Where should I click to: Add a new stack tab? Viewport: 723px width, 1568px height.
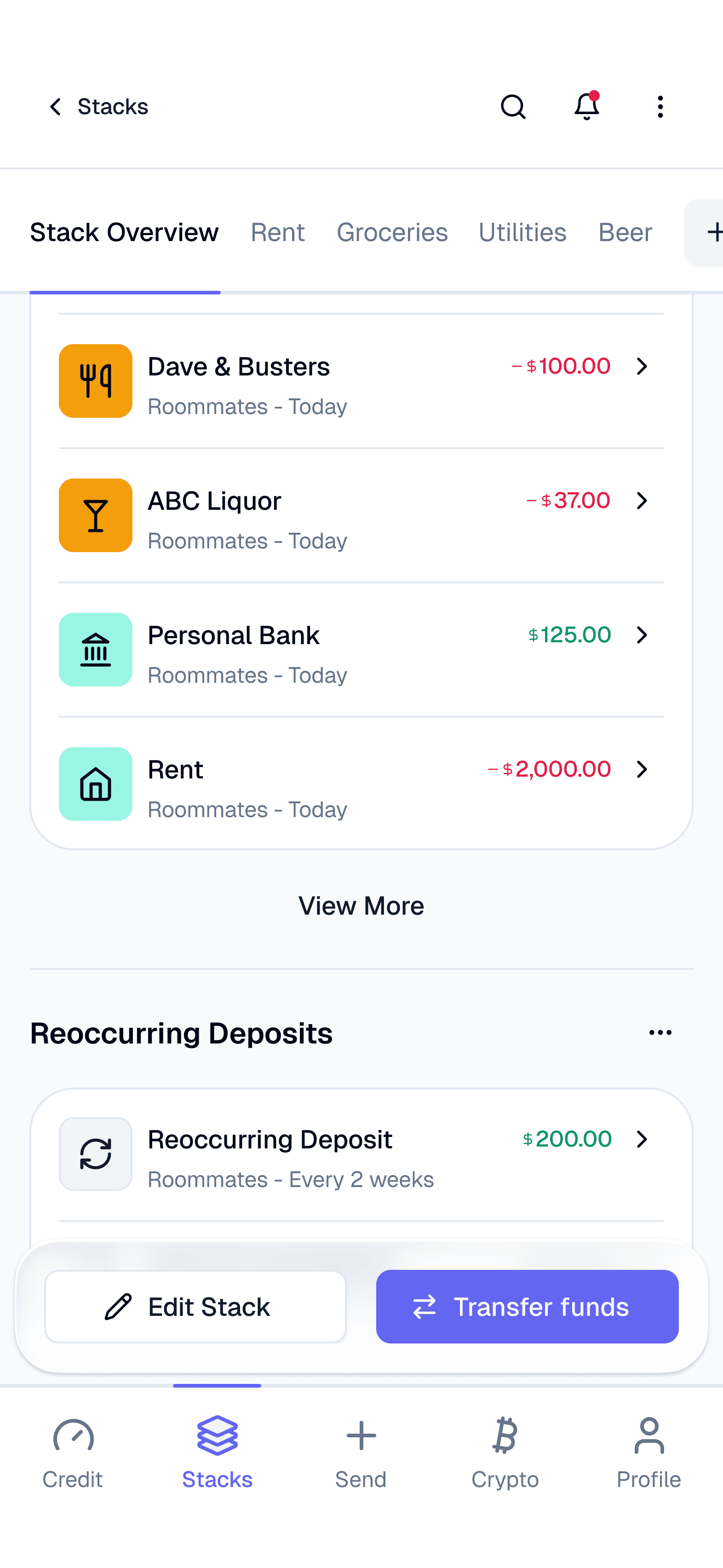pos(712,232)
